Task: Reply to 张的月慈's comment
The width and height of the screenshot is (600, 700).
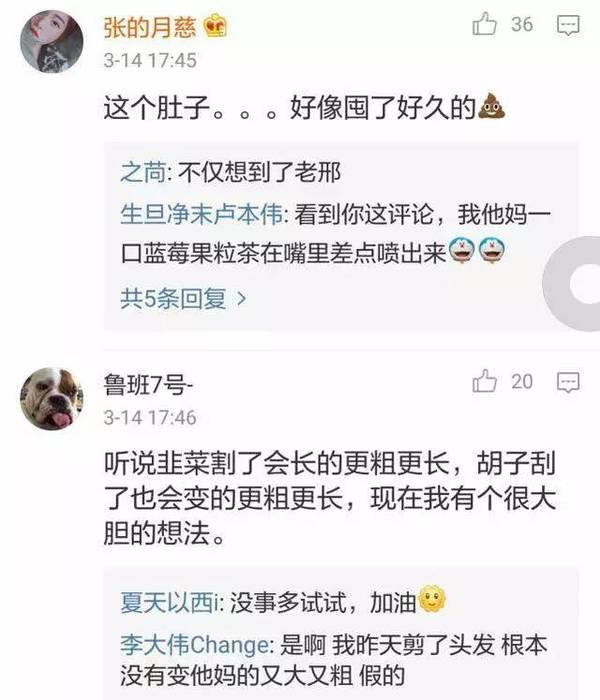Action: 568,25
